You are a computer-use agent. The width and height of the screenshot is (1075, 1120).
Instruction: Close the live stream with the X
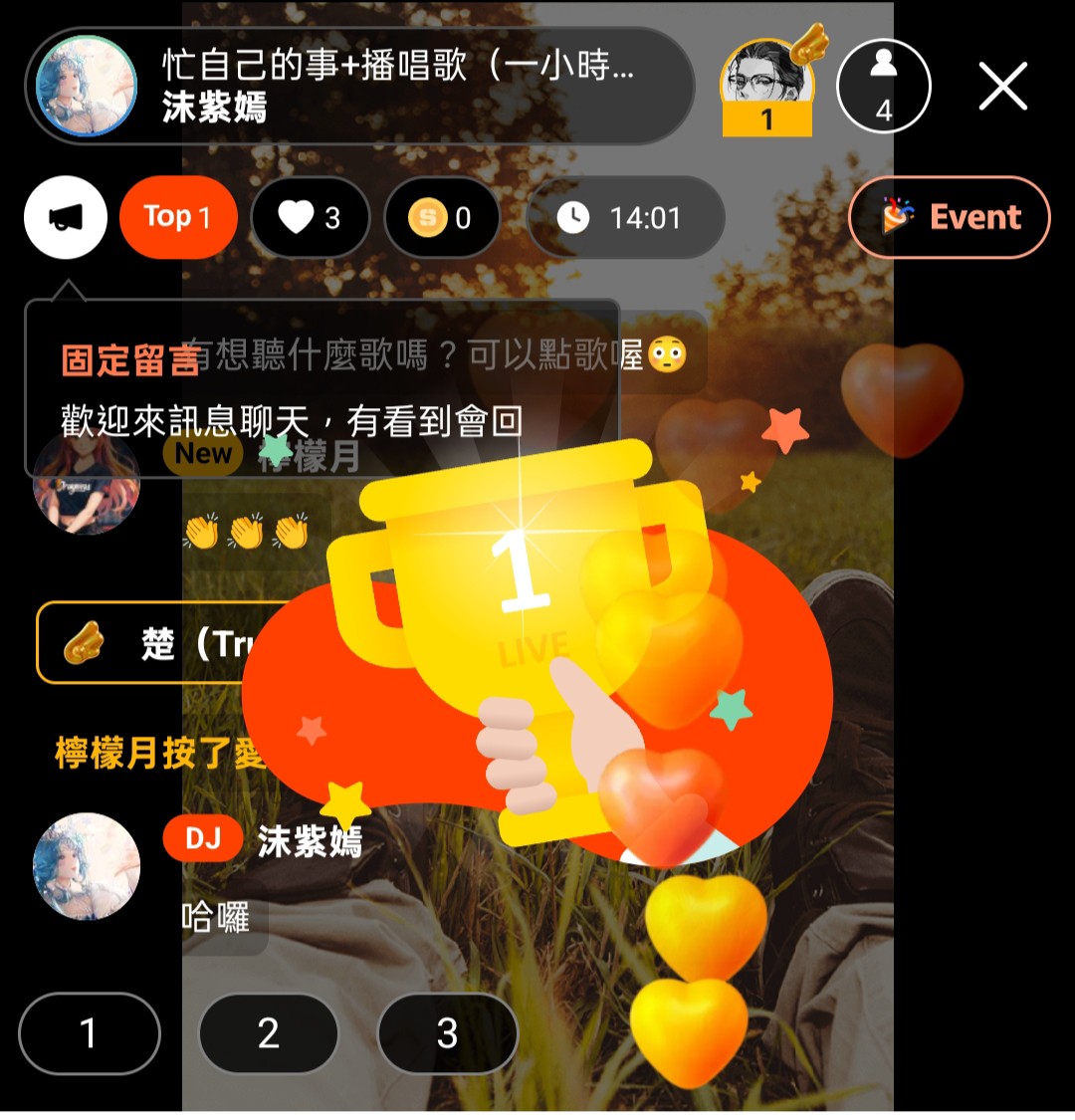(1002, 87)
